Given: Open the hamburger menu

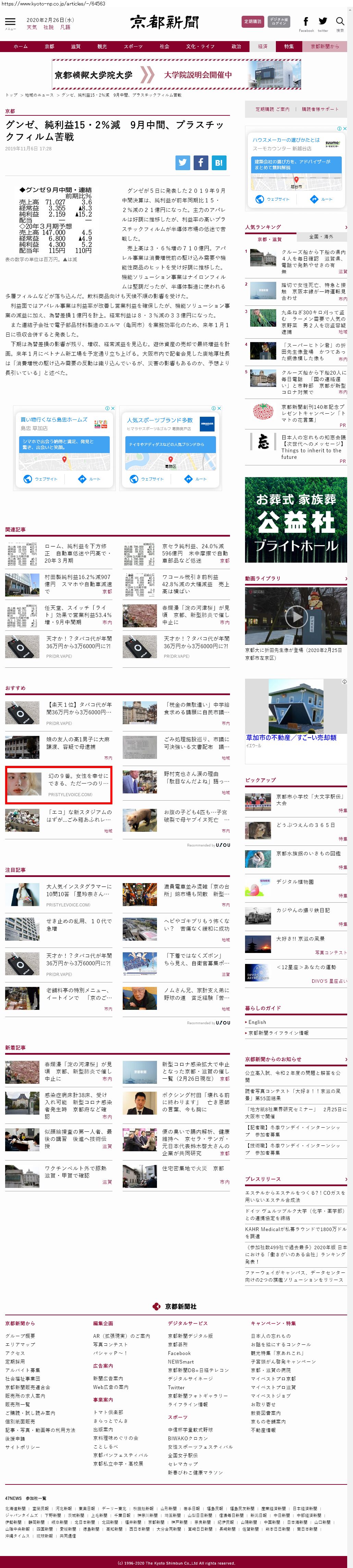Looking at the screenshot, I should (10, 22).
